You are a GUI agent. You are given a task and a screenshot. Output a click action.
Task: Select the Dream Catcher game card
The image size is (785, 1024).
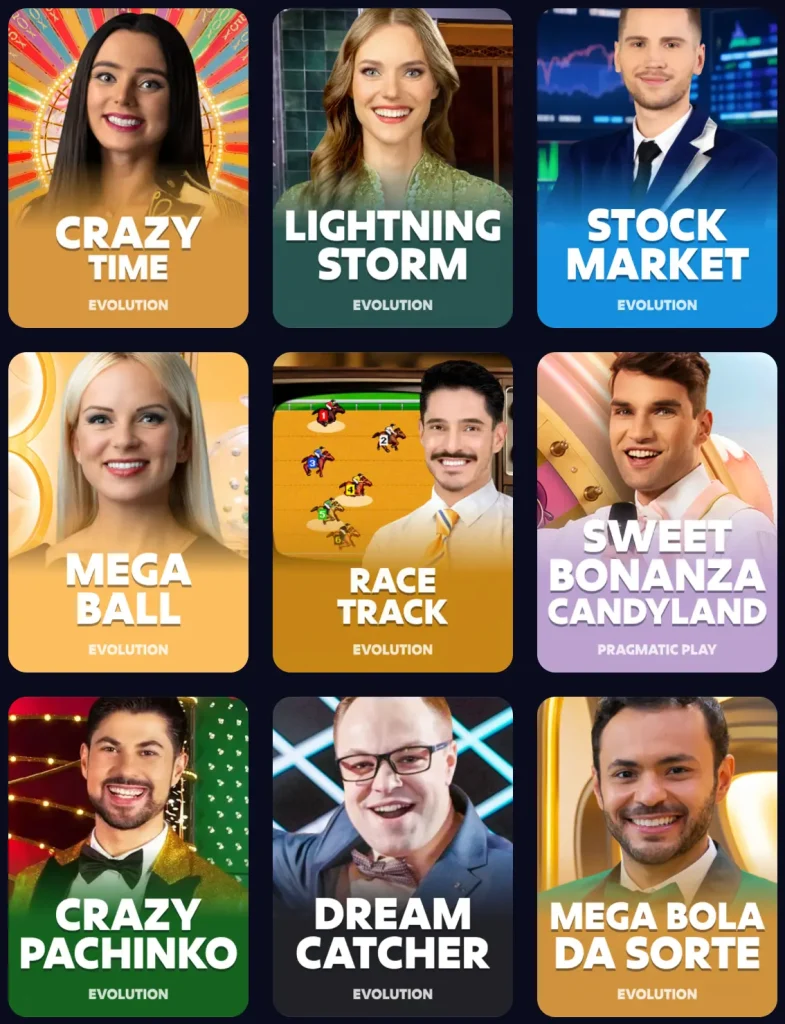coord(392,856)
